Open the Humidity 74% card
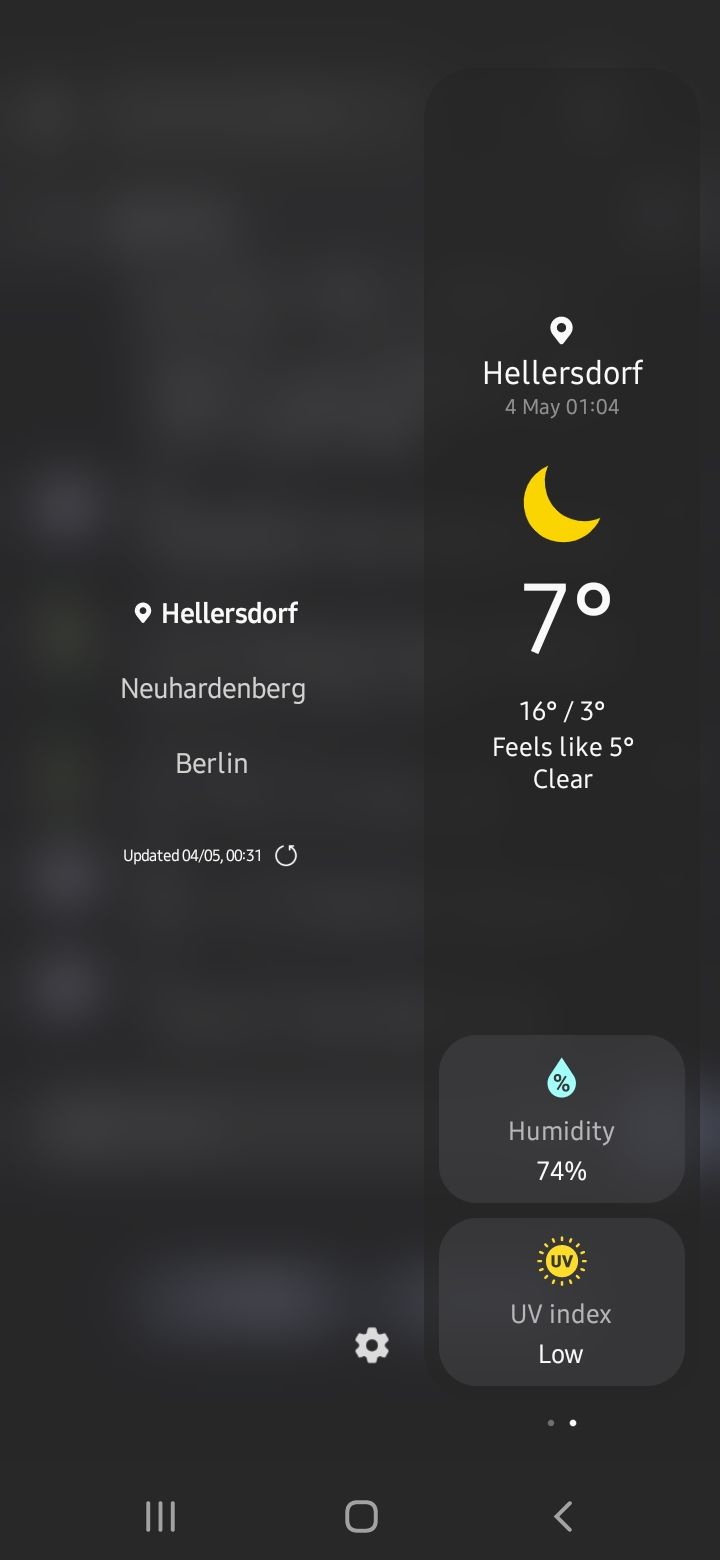The image size is (720, 1560). tap(561, 1119)
